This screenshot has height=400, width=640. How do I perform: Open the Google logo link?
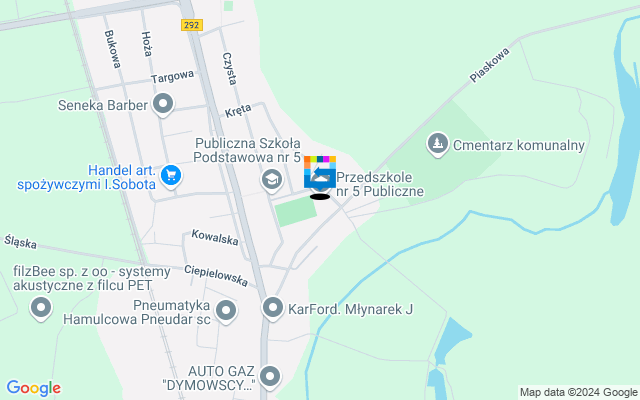33,388
